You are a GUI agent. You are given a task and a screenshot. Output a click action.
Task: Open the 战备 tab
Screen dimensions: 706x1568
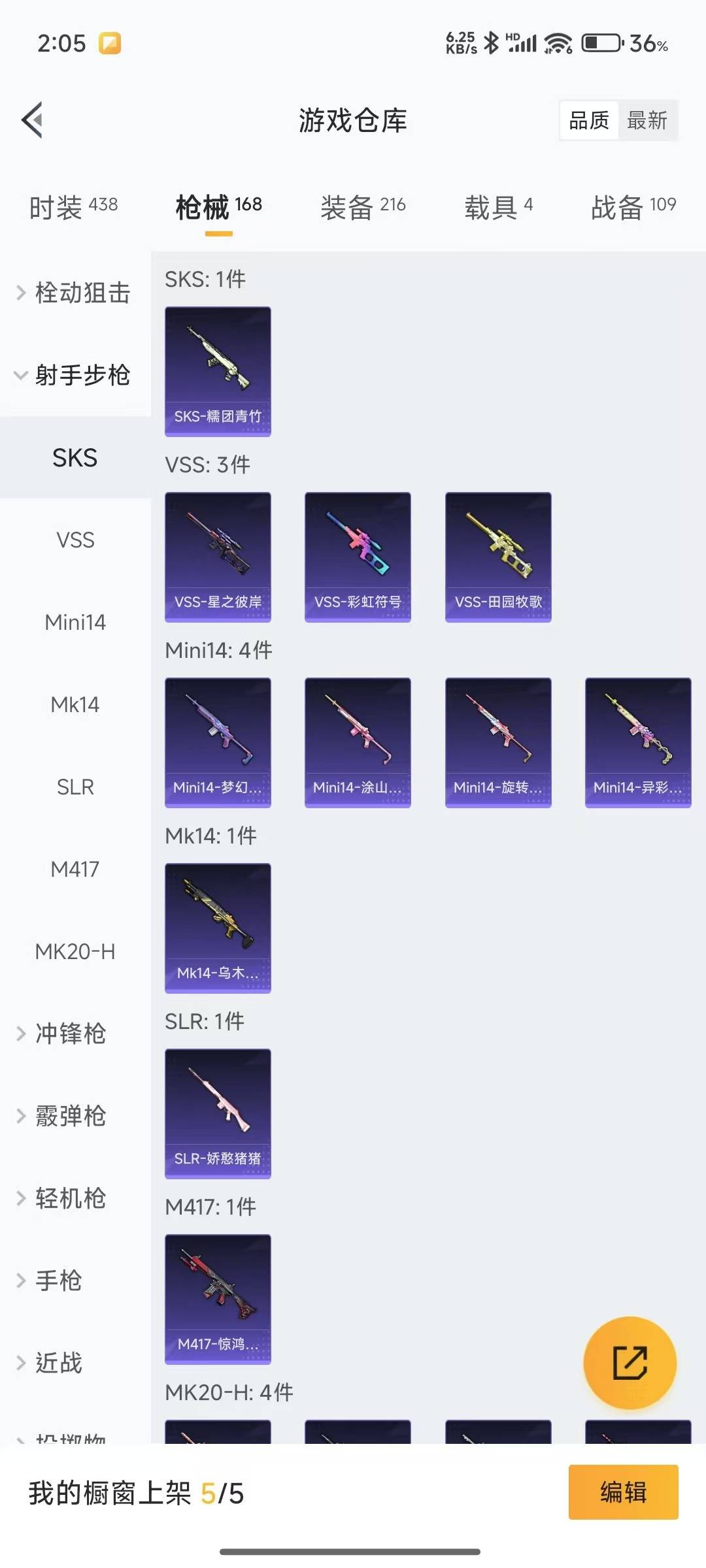point(633,207)
